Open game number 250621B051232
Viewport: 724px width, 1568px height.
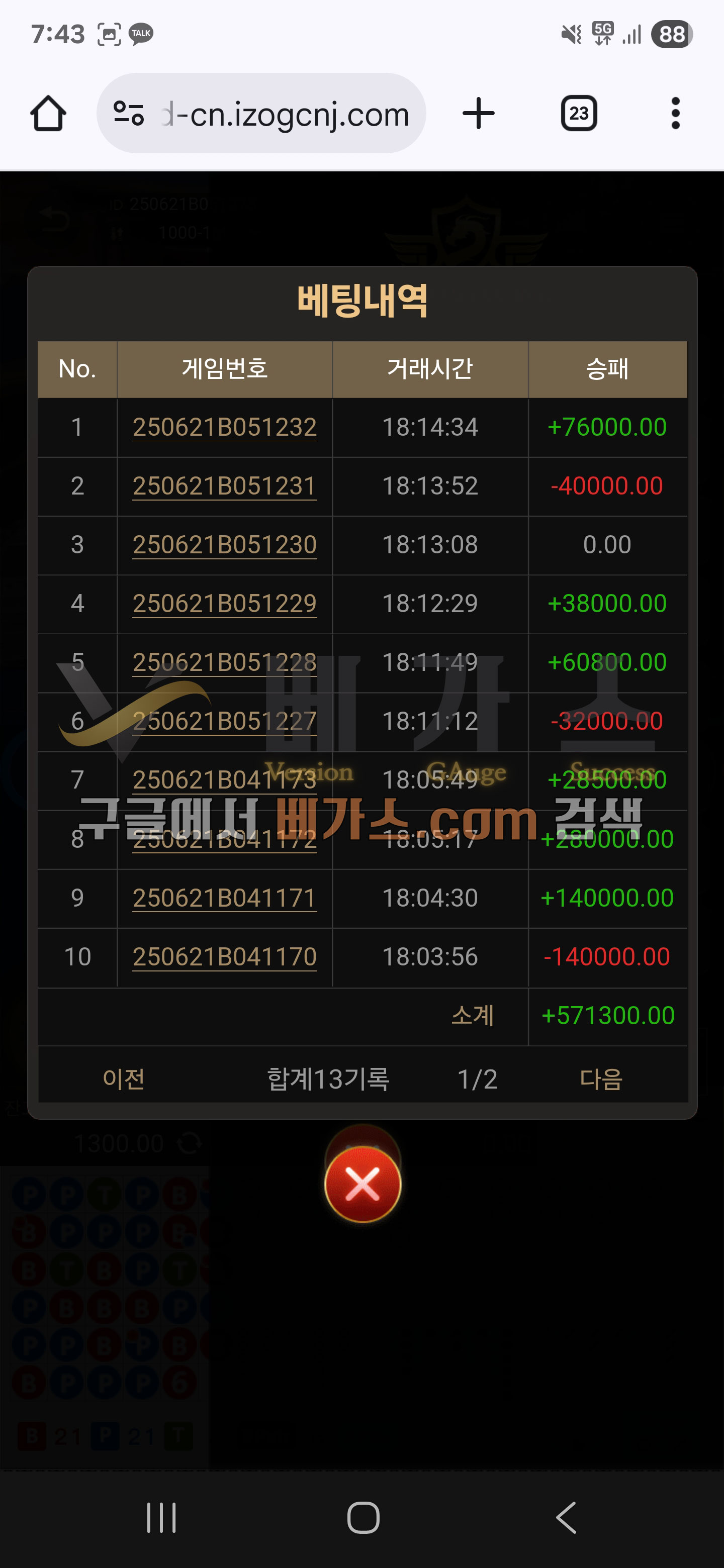225,427
